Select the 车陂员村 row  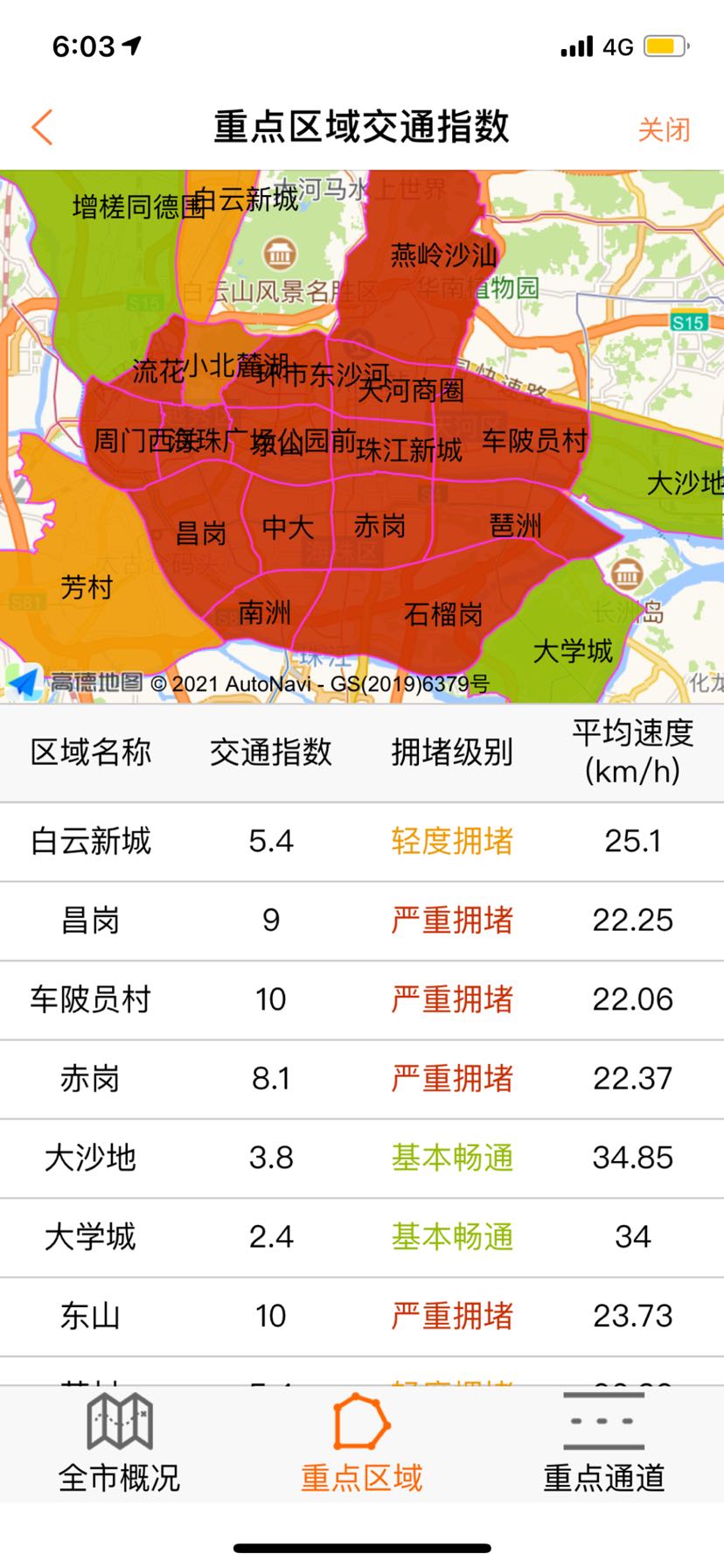(x=361, y=999)
